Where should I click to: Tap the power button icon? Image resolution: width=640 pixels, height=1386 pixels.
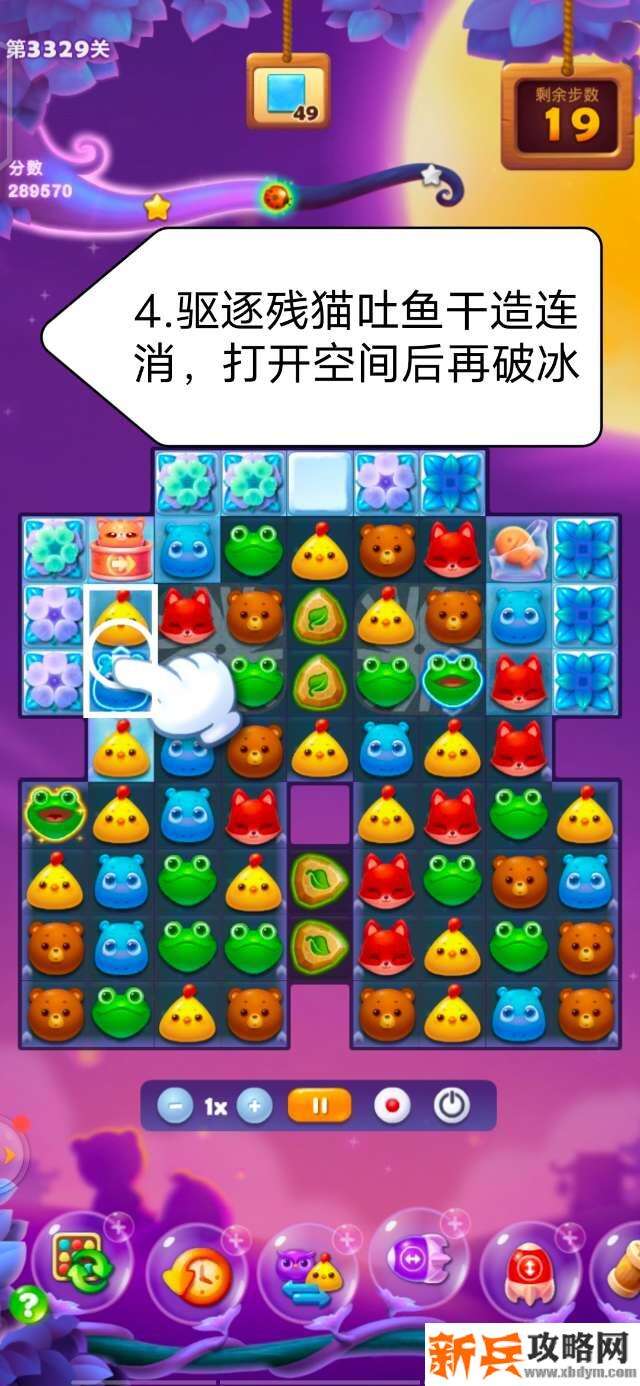point(452,1107)
